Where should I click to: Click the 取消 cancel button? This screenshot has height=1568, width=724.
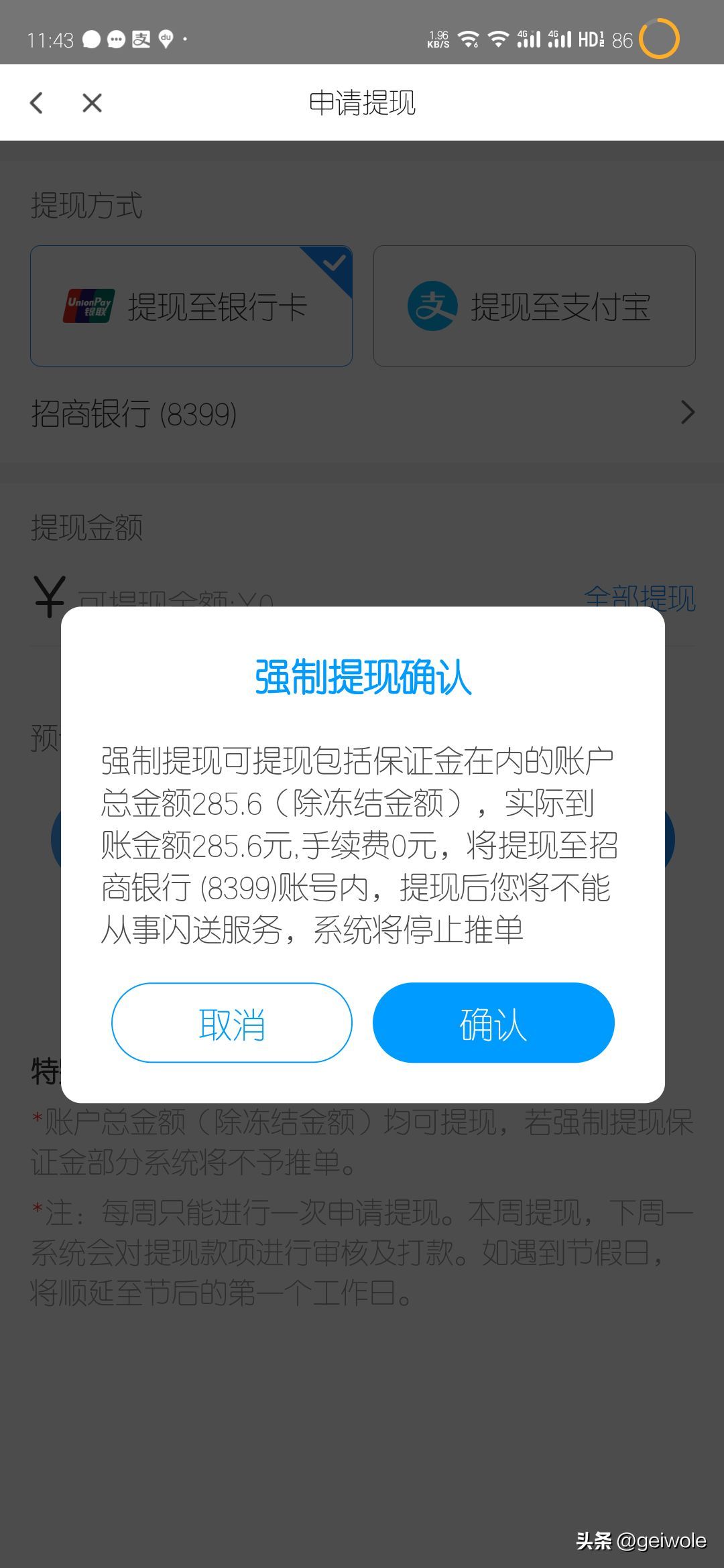point(231,1023)
